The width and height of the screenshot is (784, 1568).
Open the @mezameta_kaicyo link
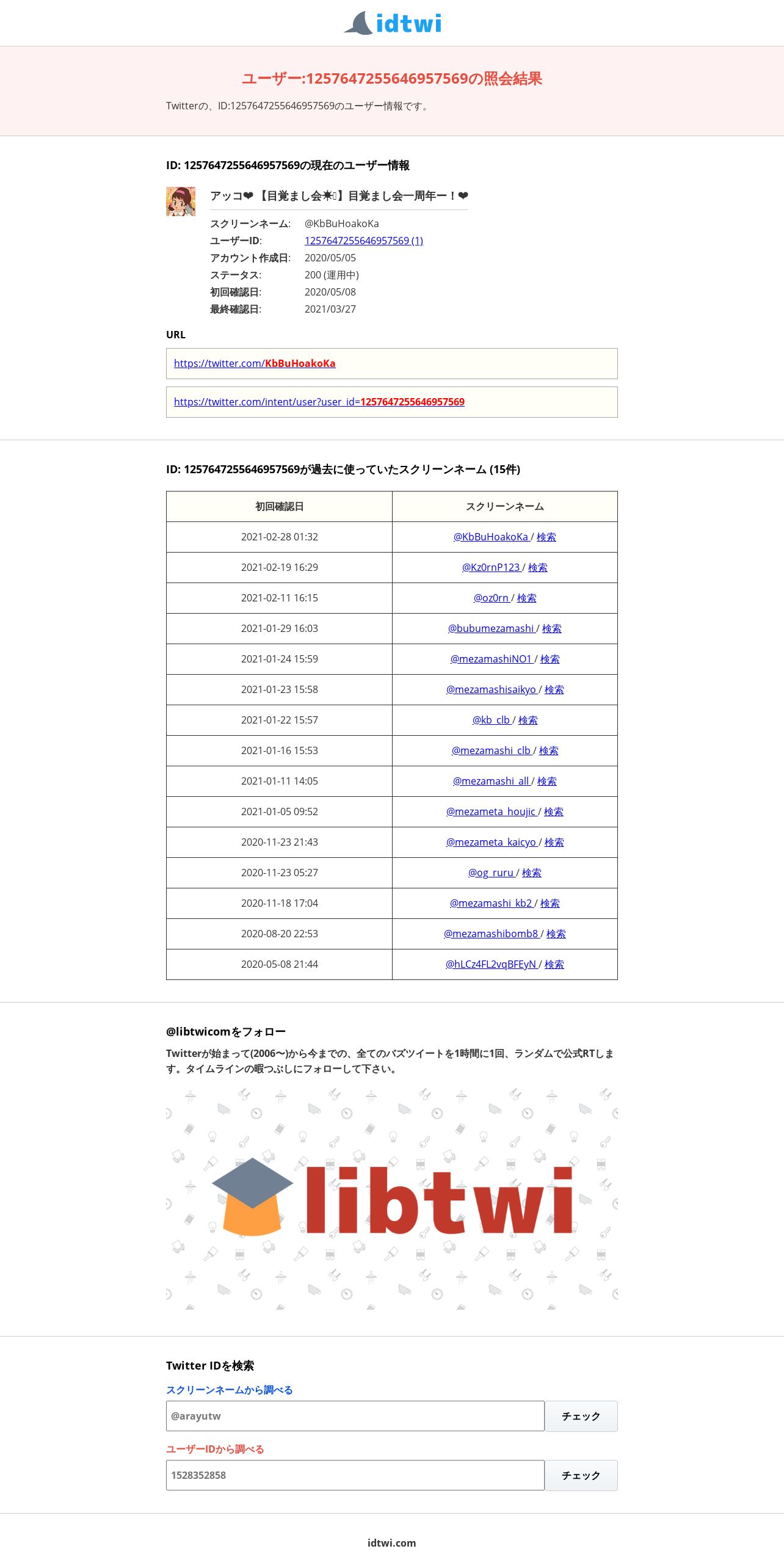tap(491, 842)
